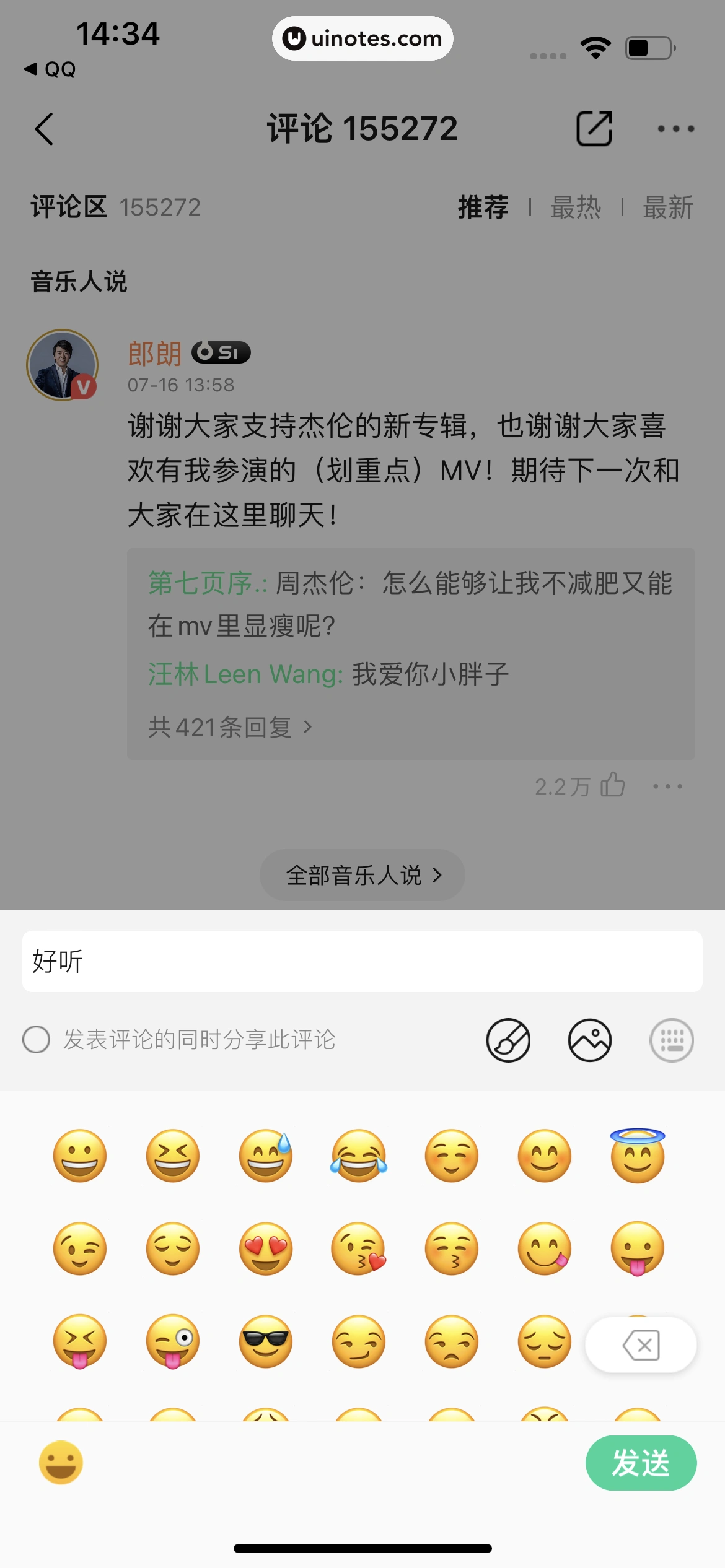This screenshot has height=1568, width=725.
Task: Attach an image to the comment
Action: [589, 1040]
